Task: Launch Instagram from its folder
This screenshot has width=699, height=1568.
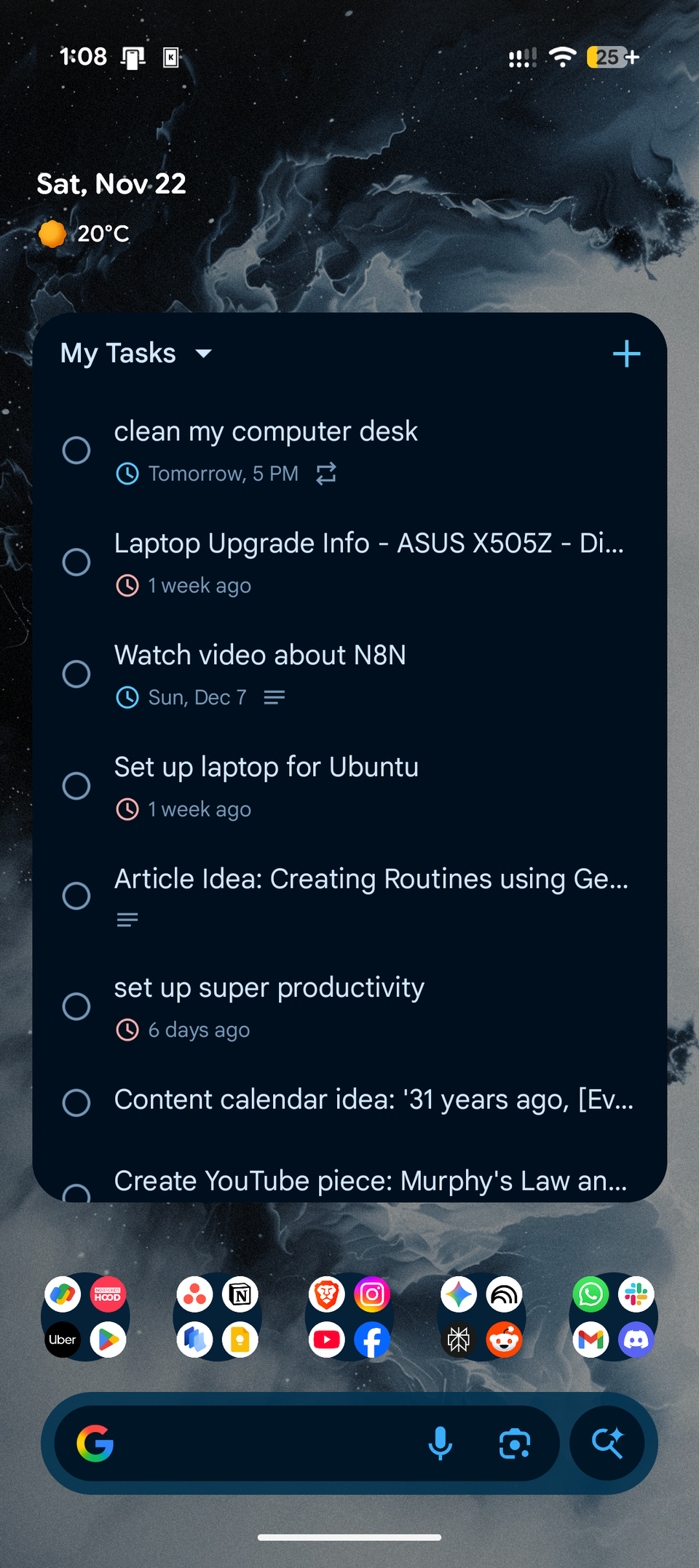Action: (372, 1294)
